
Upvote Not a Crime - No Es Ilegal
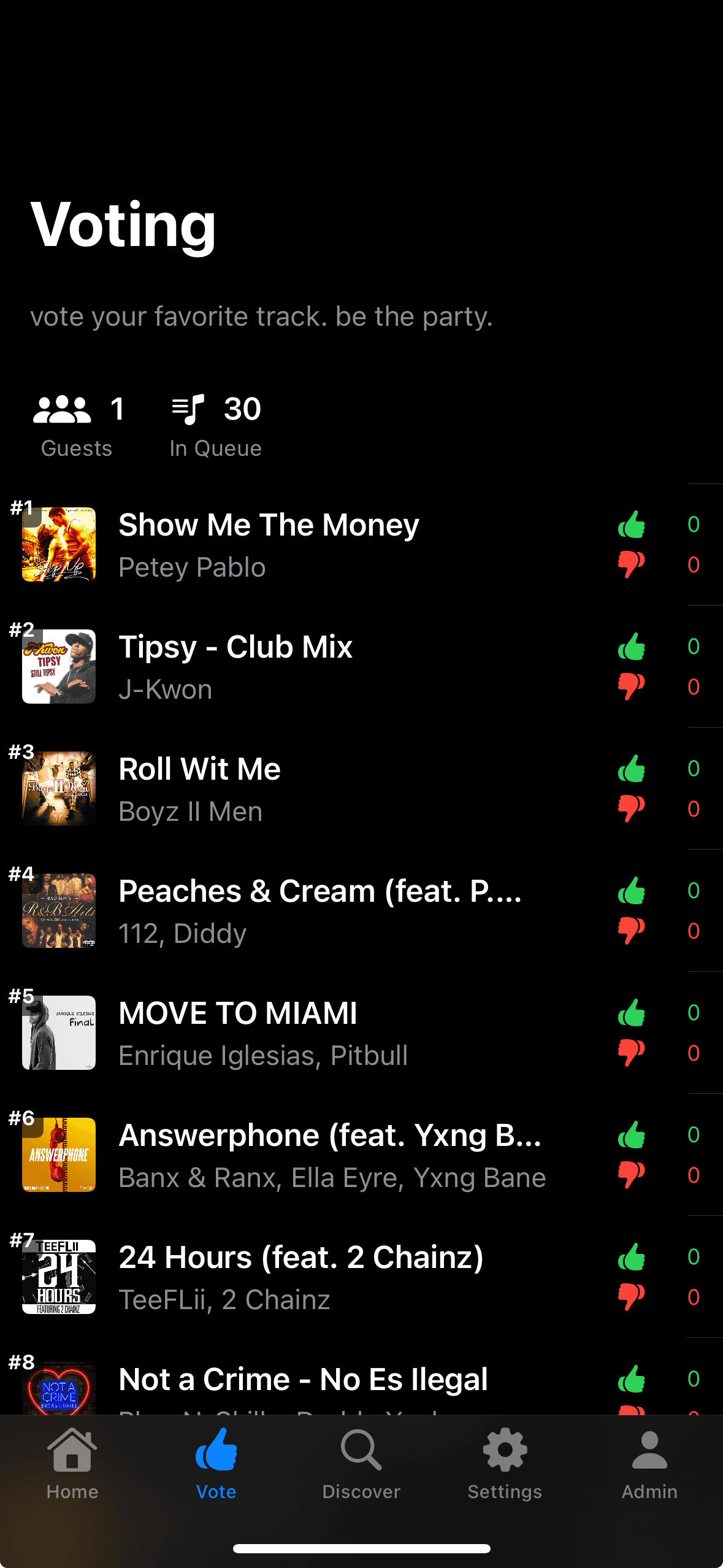632,1379
